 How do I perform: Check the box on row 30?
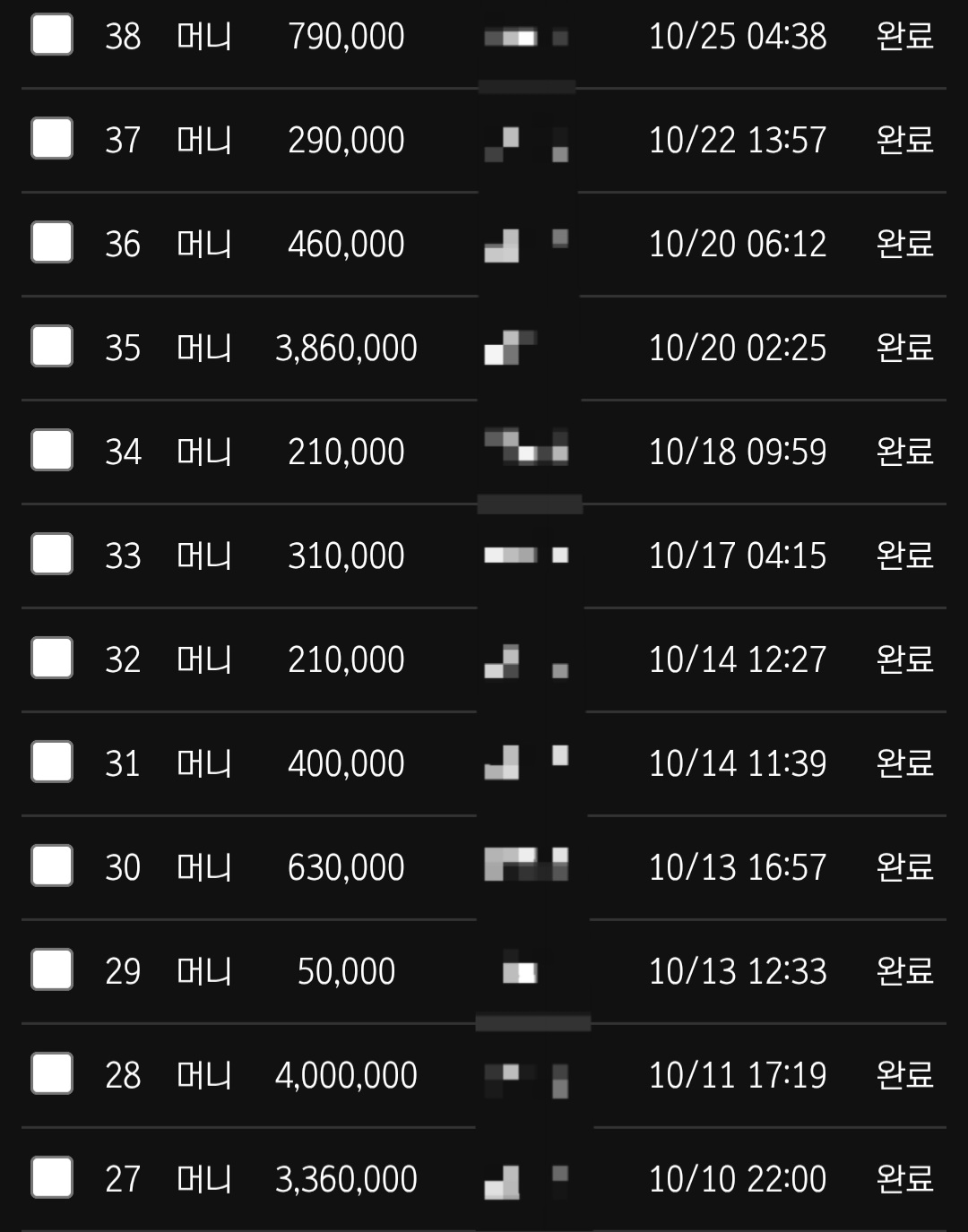click(52, 866)
